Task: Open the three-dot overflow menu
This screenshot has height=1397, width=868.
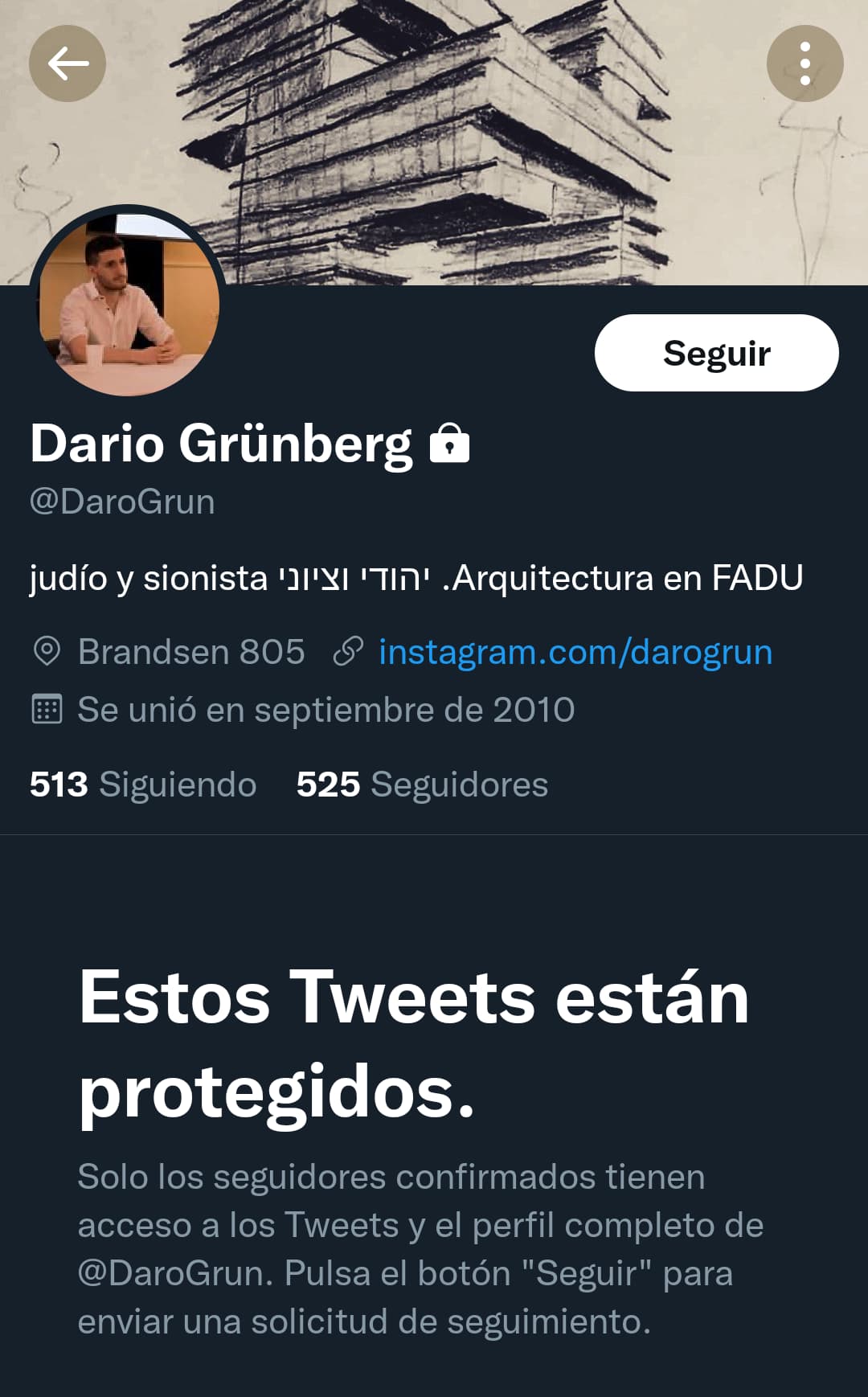Action: [805, 63]
